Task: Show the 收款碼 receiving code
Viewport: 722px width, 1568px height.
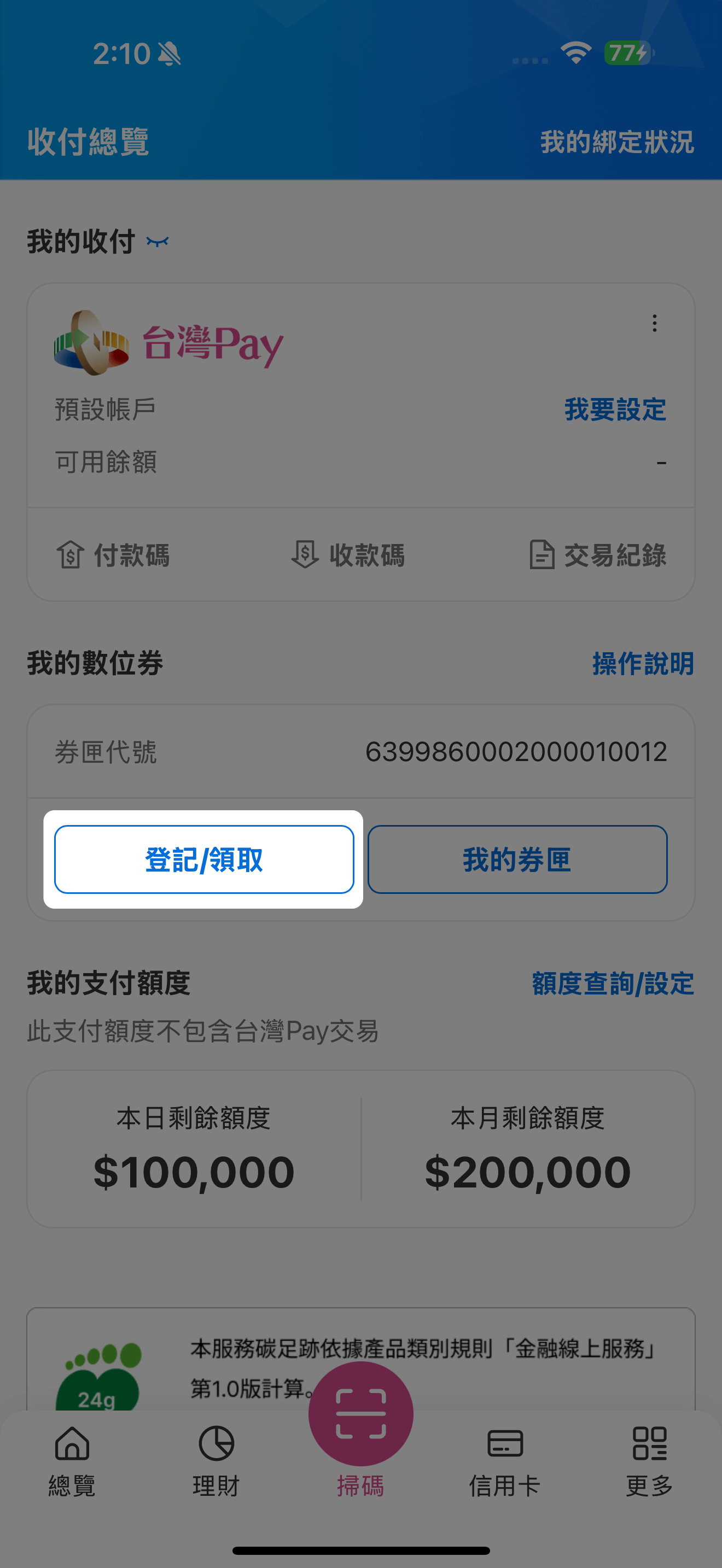Action: click(x=348, y=554)
